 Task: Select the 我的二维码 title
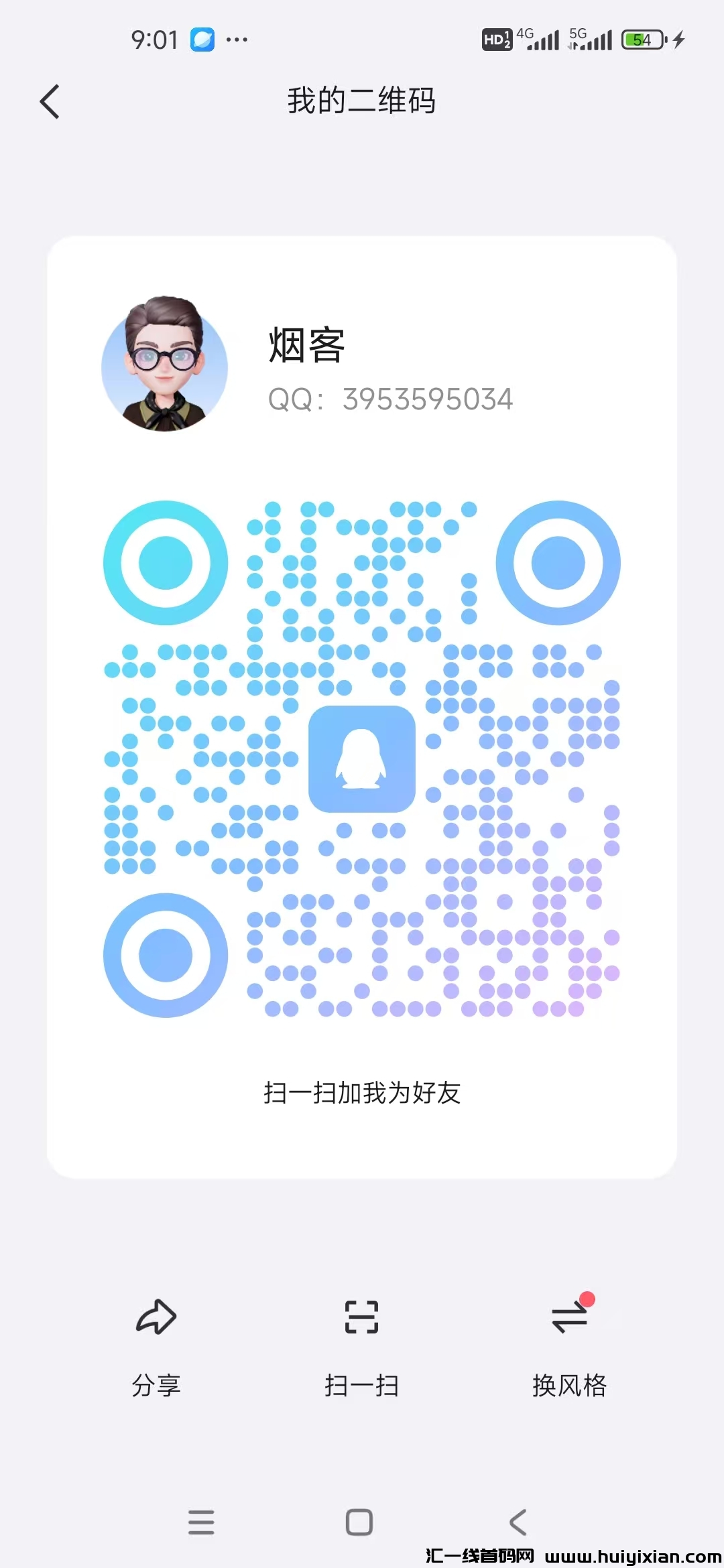pos(362,101)
